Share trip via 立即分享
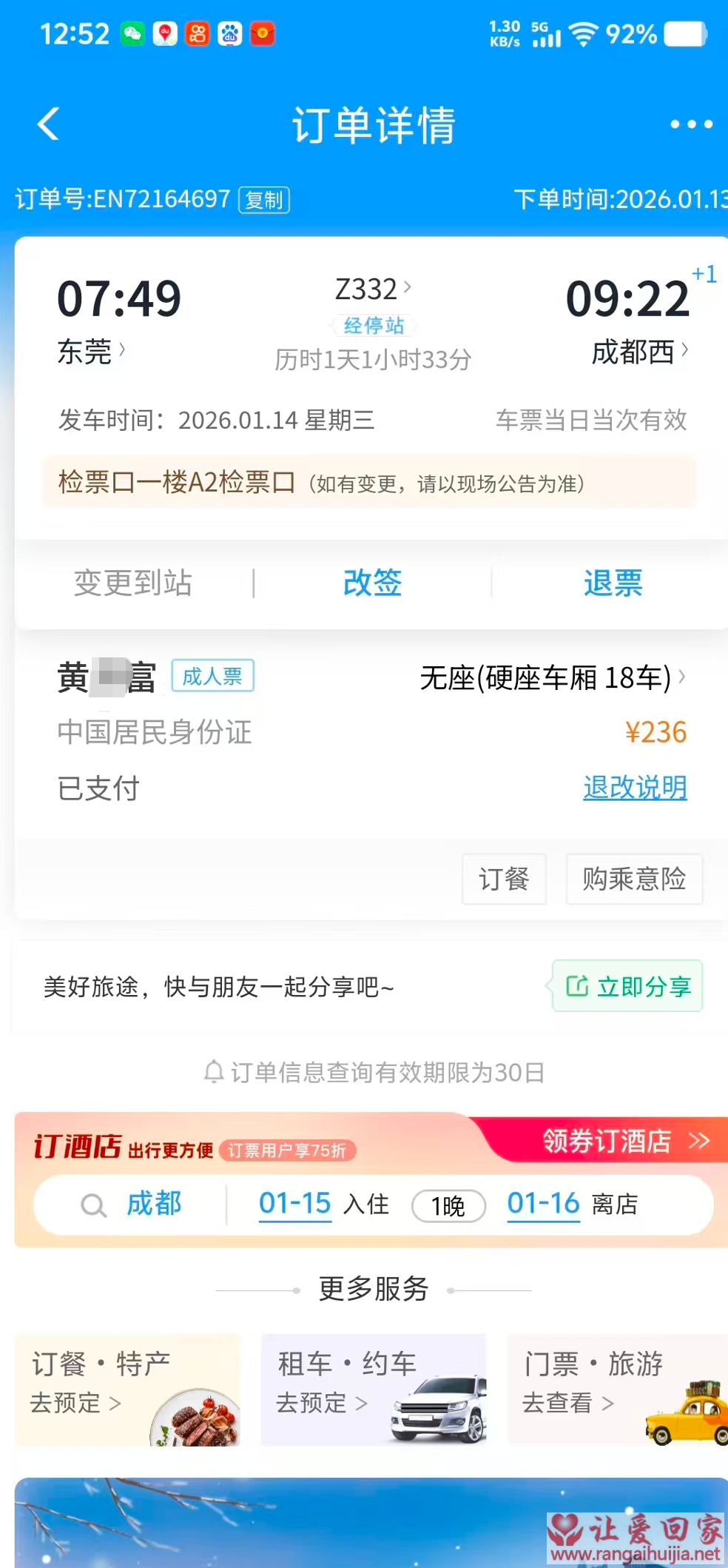728x1568 pixels. [x=627, y=986]
